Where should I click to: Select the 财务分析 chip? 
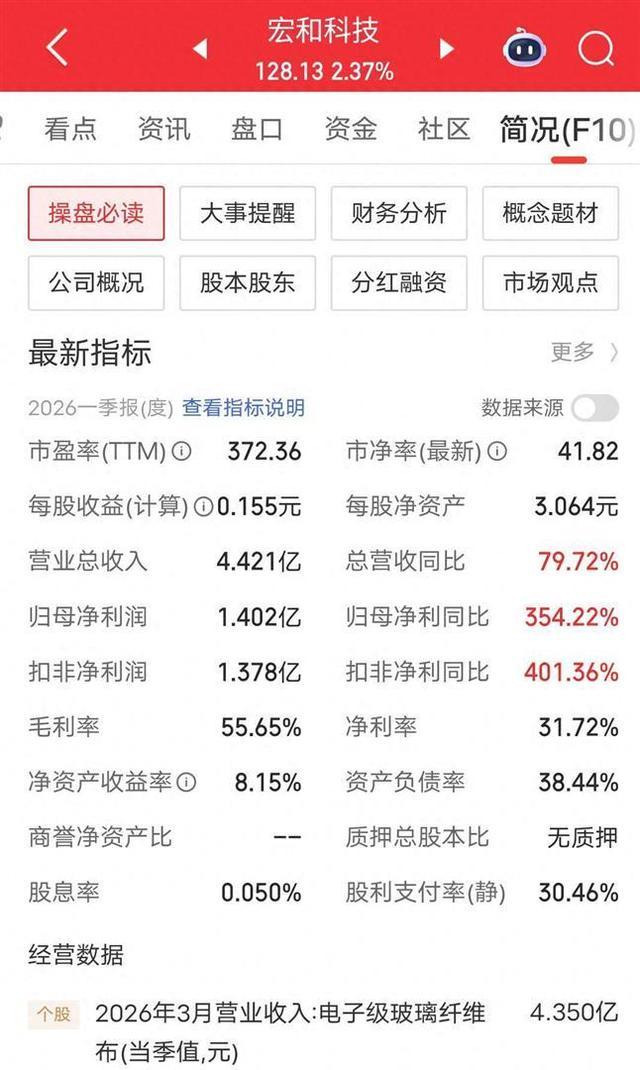coord(399,214)
